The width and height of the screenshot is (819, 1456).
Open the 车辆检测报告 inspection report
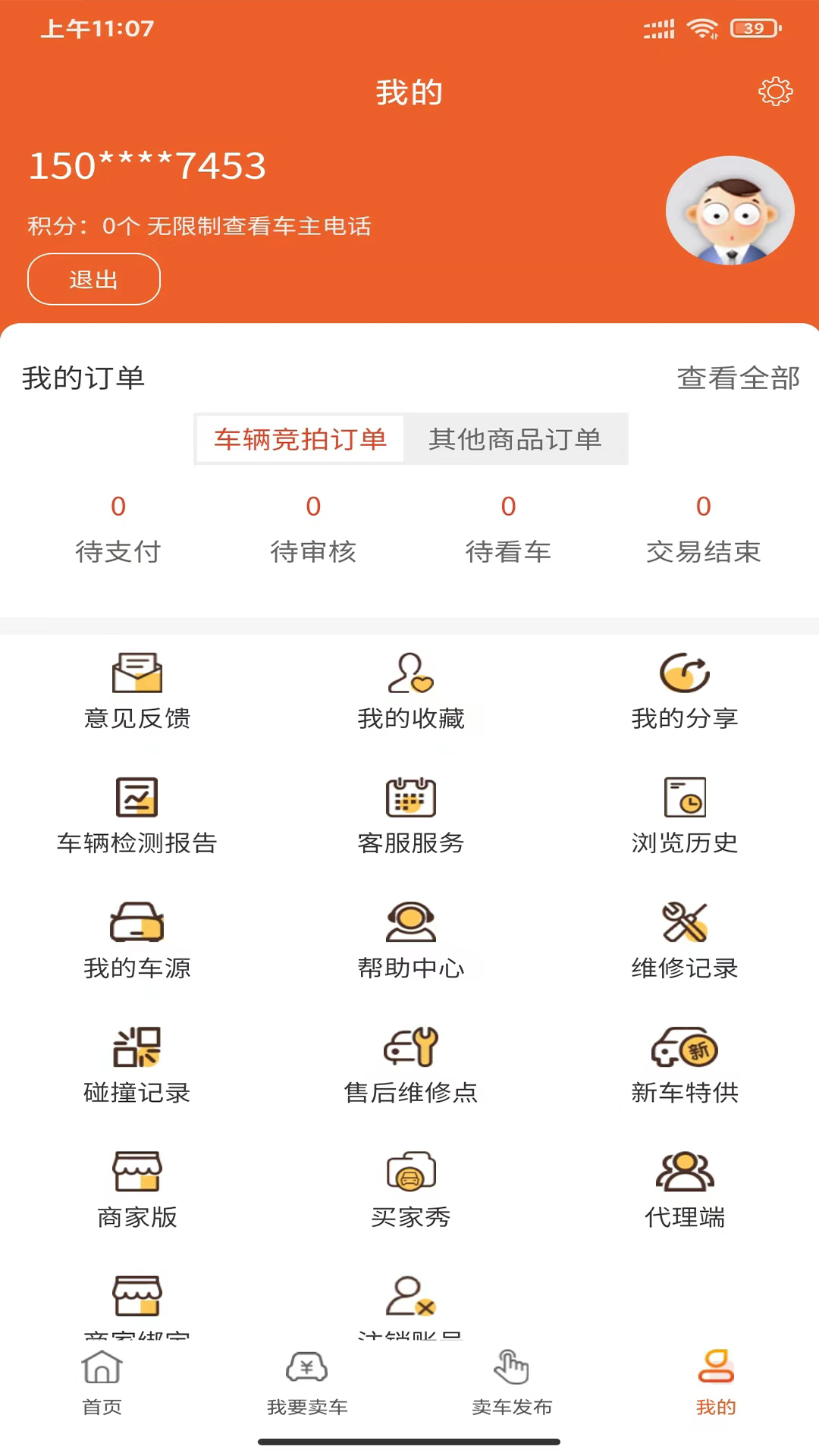coord(136,815)
